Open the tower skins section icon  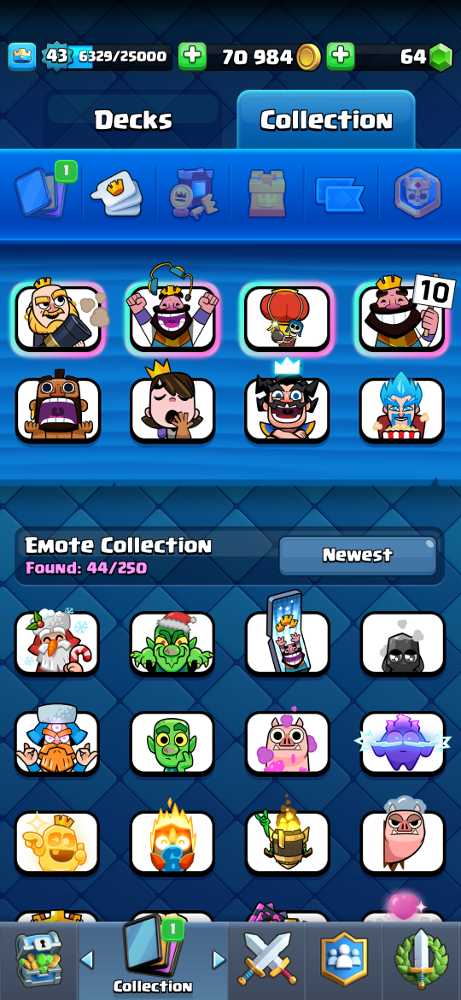point(267,193)
